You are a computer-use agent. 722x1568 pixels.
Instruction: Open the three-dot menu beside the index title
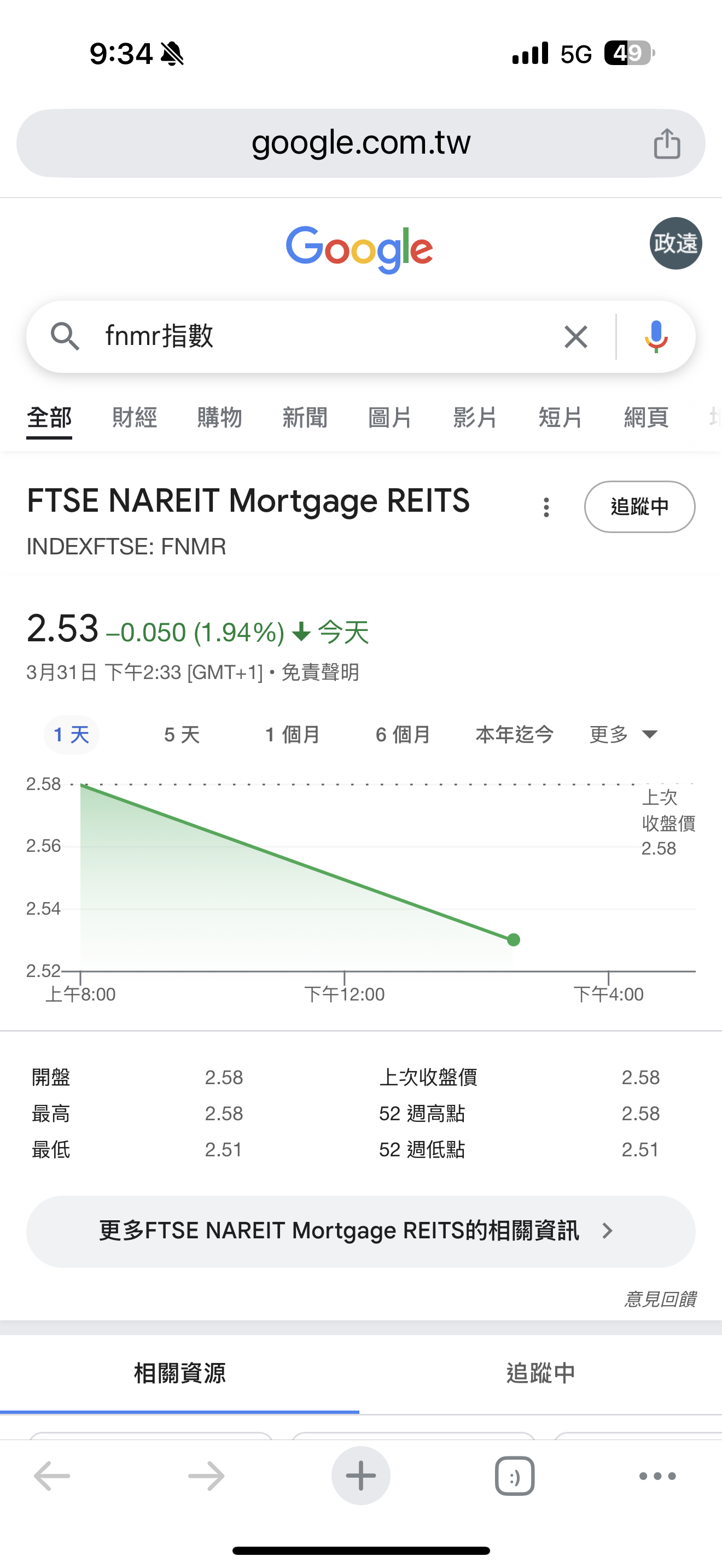(546, 507)
